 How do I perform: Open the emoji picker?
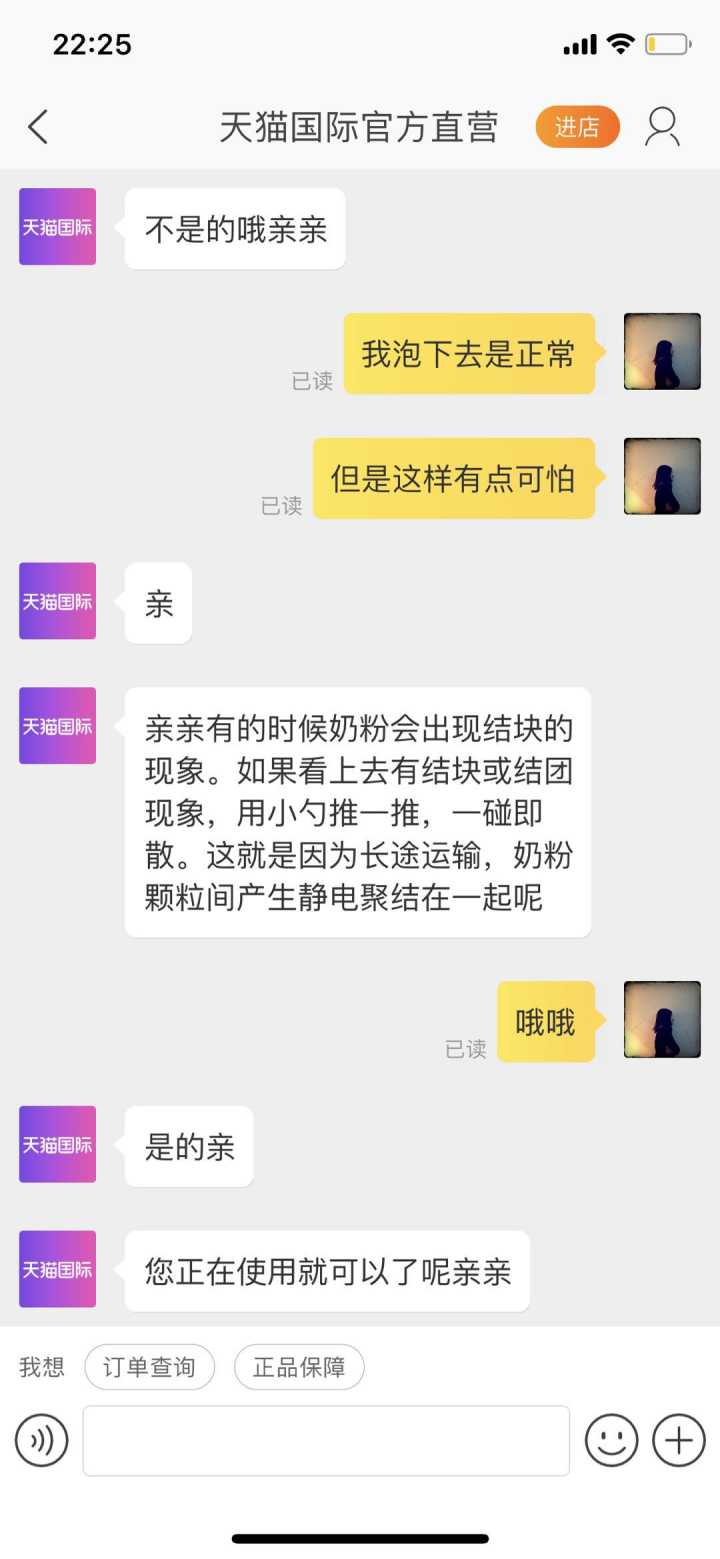coord(611,1441)
